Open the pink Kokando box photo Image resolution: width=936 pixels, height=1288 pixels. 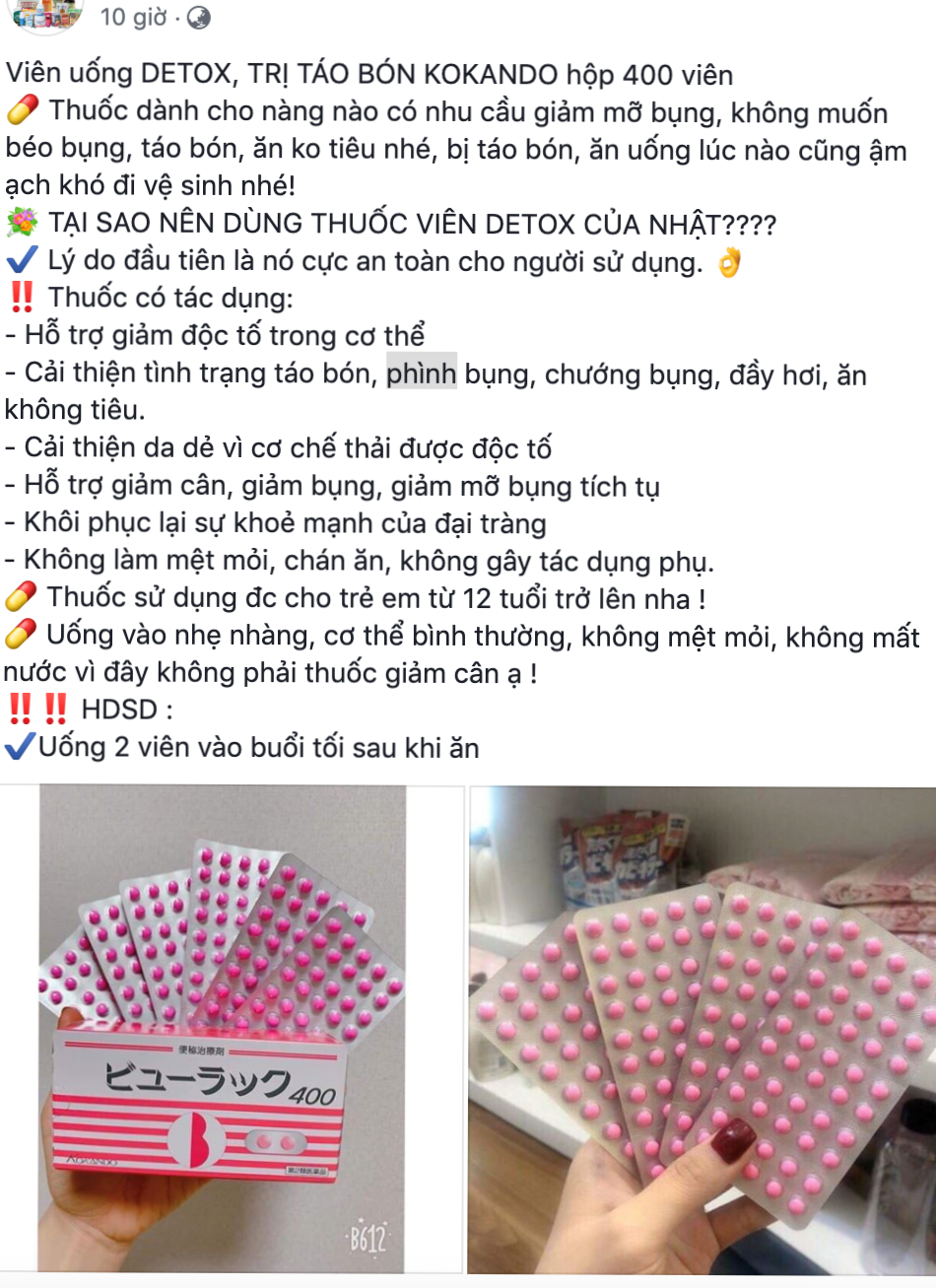coord(232,1029)
